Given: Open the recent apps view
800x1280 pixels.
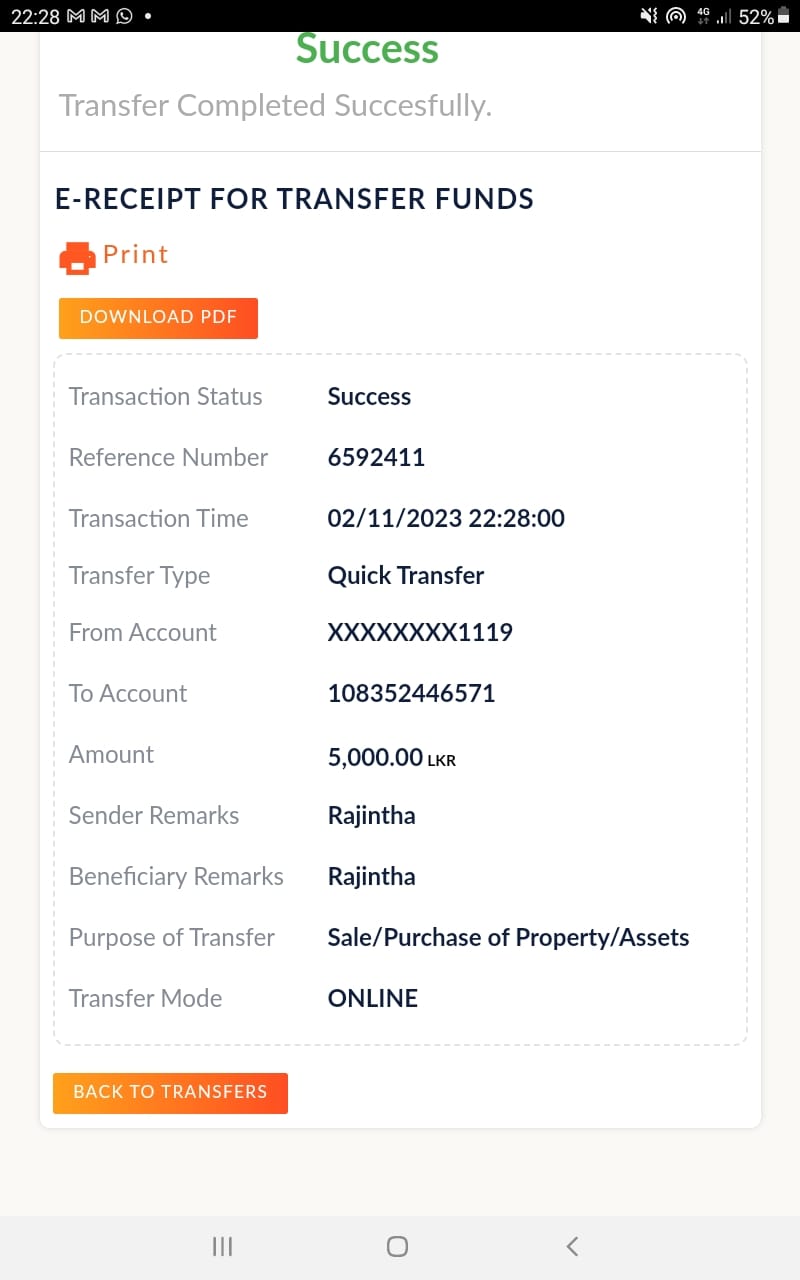Looking at the screenshot, I should pyautogui.click(x=222, y=1246).
